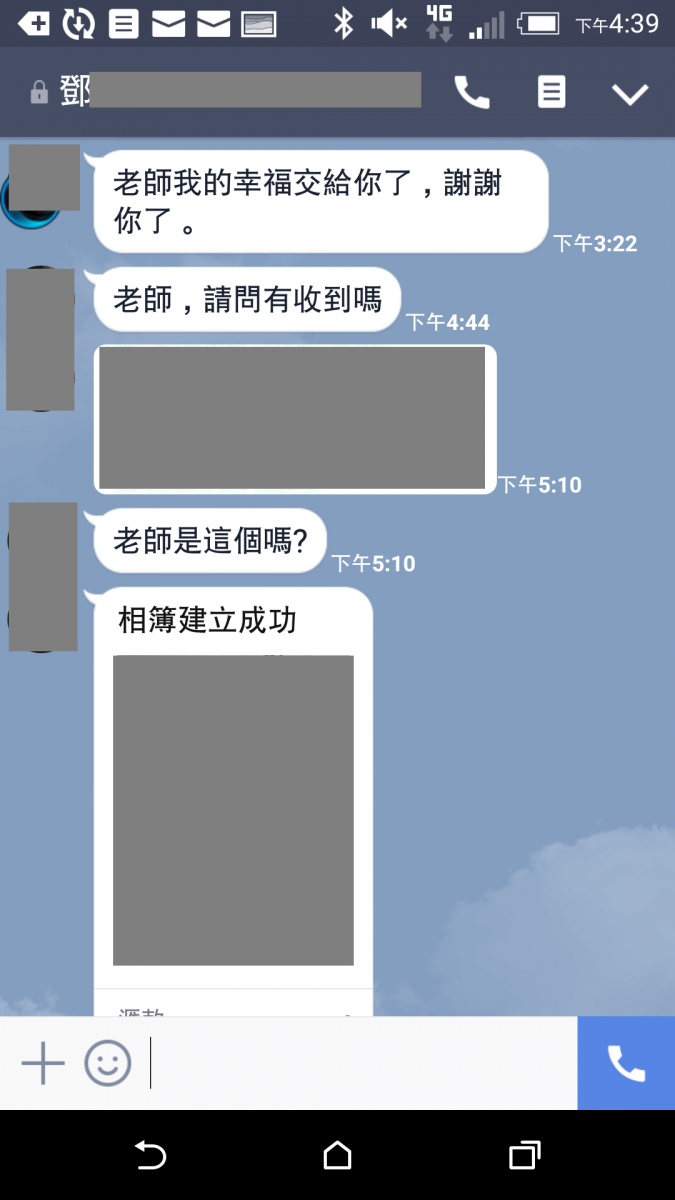Open the recent apps view
This screenshot has width=675, height=1200.
tap(524, 1156)
